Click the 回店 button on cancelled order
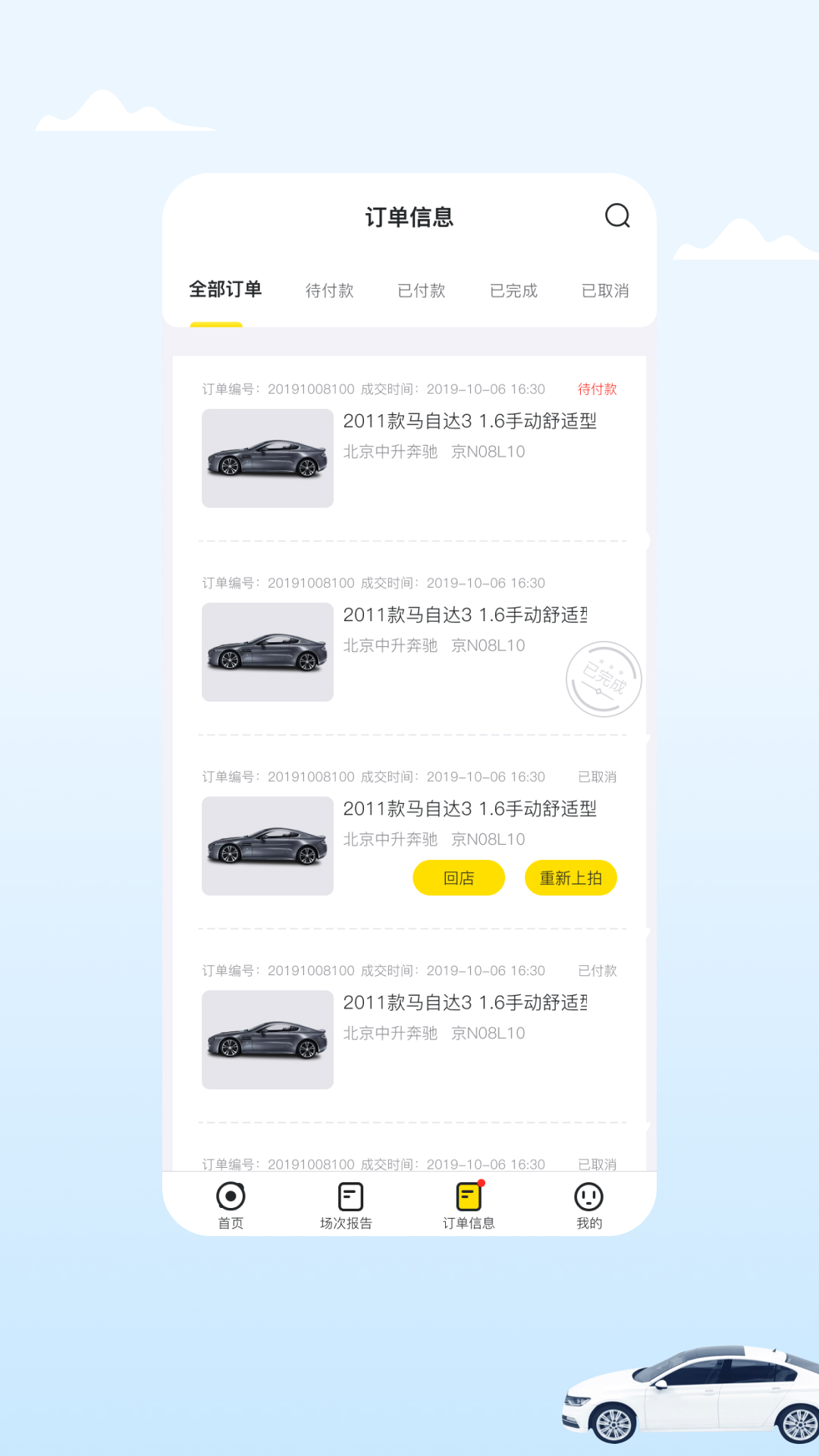The image size is (819, 1456). pos(458,877)
